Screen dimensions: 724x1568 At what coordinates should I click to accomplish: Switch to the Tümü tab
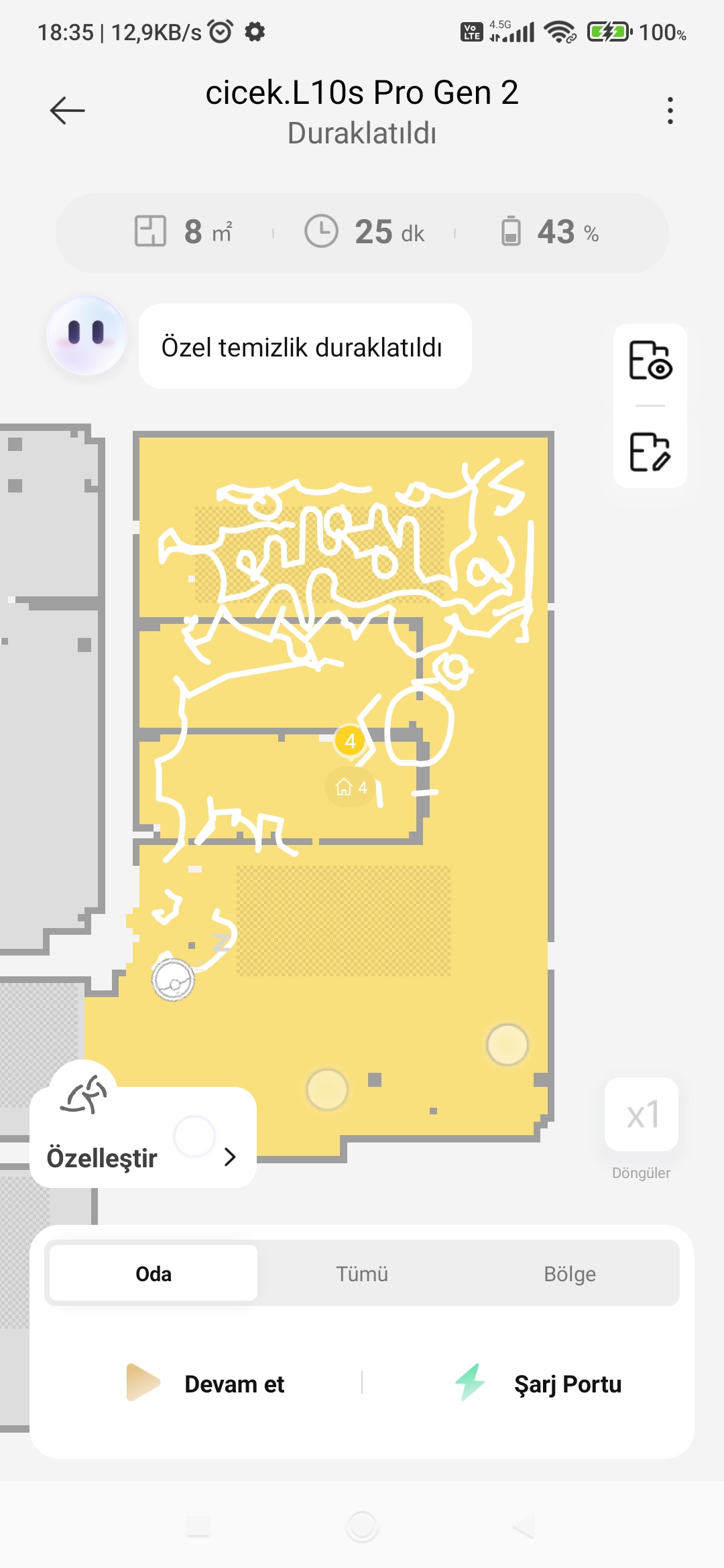click(x=362, y=1273)
